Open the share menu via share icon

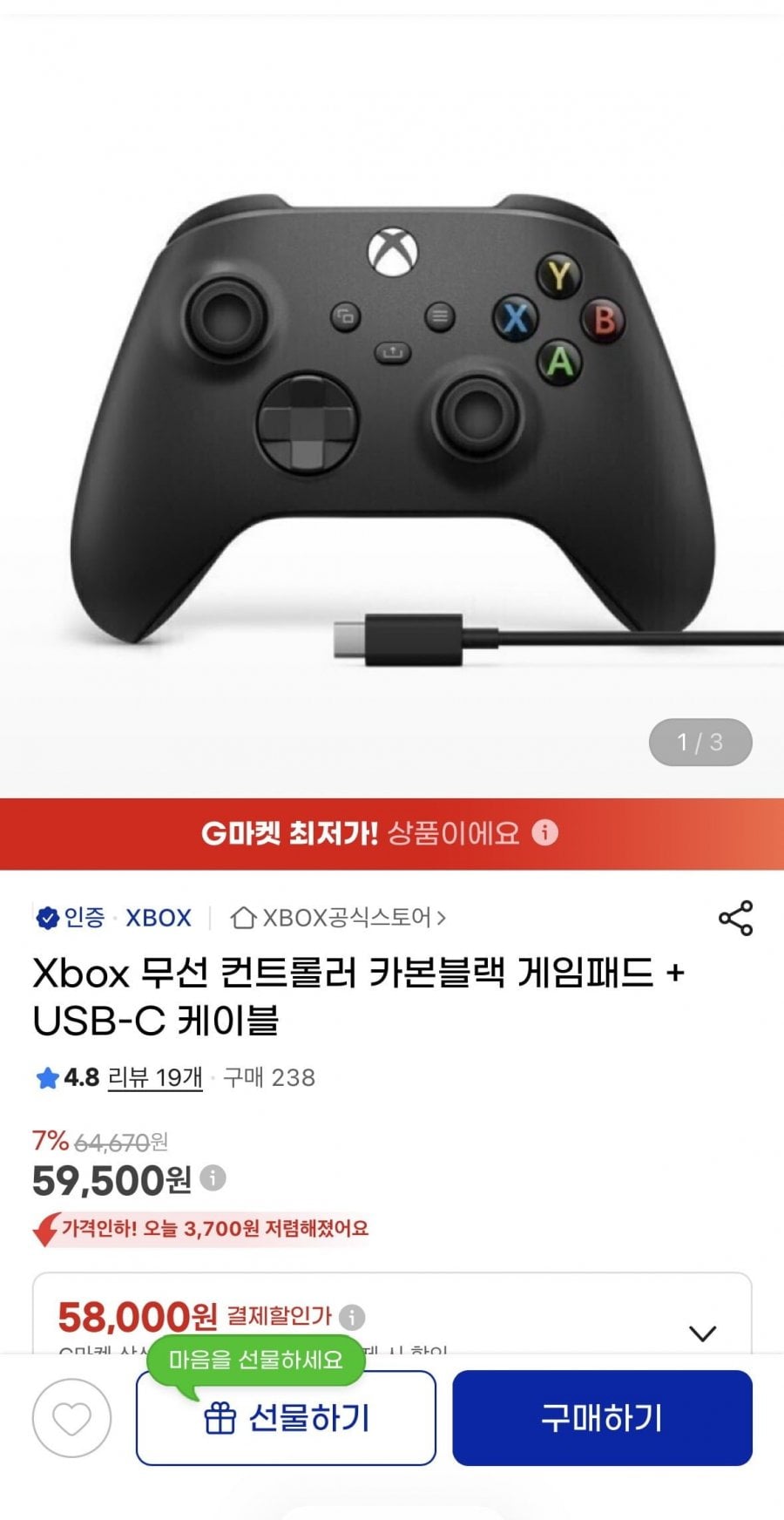pyautogui.click(x=734, y=916)
